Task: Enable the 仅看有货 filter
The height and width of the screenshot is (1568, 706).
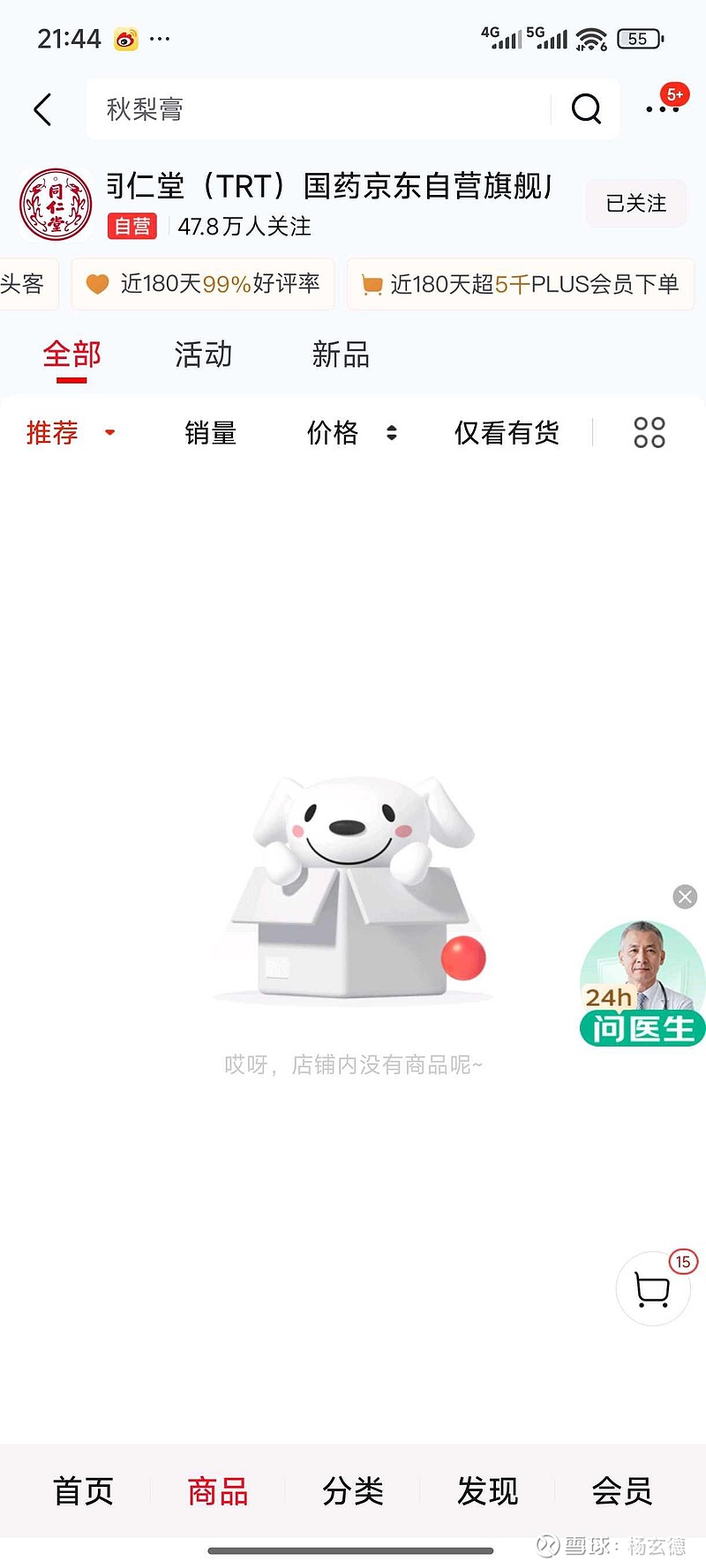Action: point(507,432)
